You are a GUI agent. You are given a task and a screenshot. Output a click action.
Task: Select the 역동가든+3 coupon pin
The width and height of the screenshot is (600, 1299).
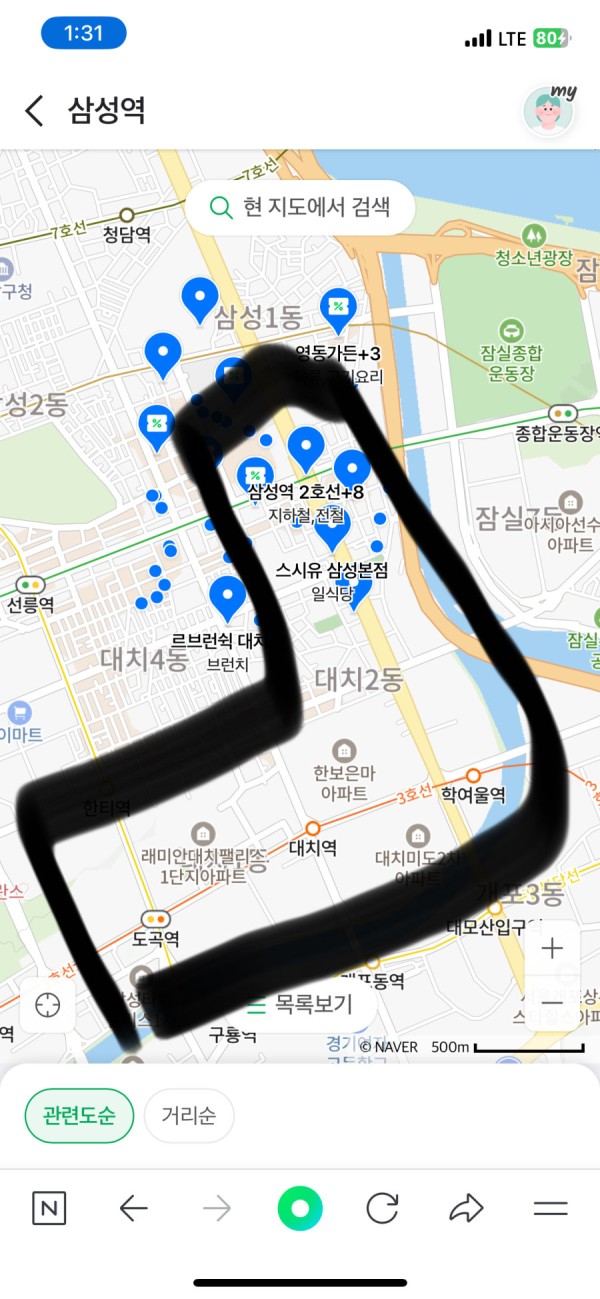coord(338,308)
